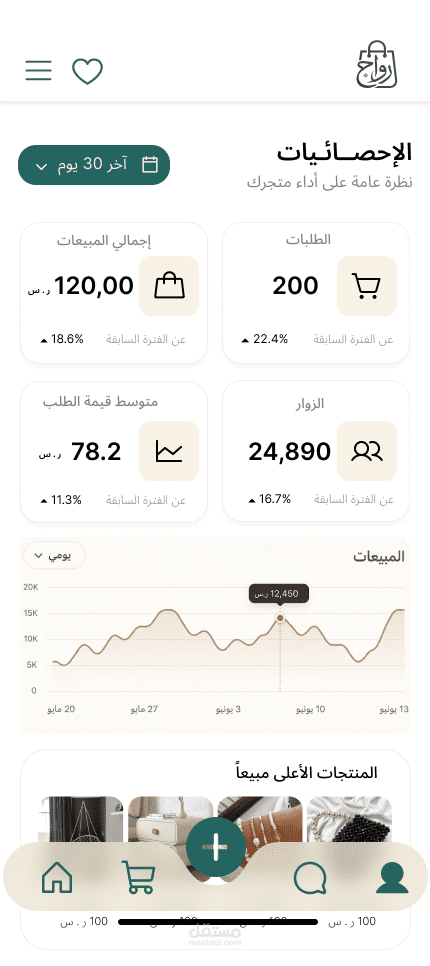
Task: Switch to the cart tab
Action: click(139, 877)
